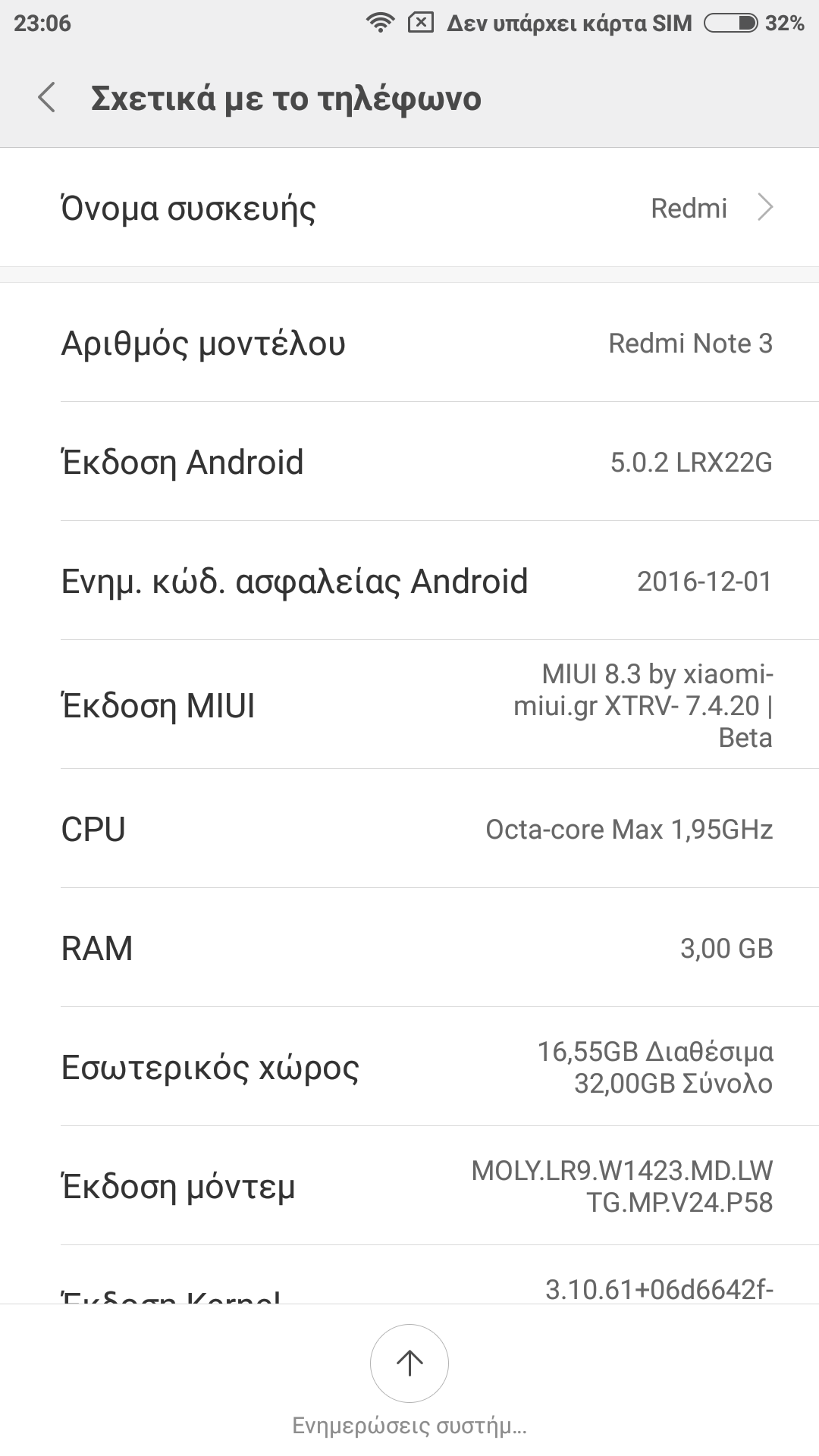Open the Όνομα συσκευής row
Viewport: 819px width, 1456px height.
point(409,208)
